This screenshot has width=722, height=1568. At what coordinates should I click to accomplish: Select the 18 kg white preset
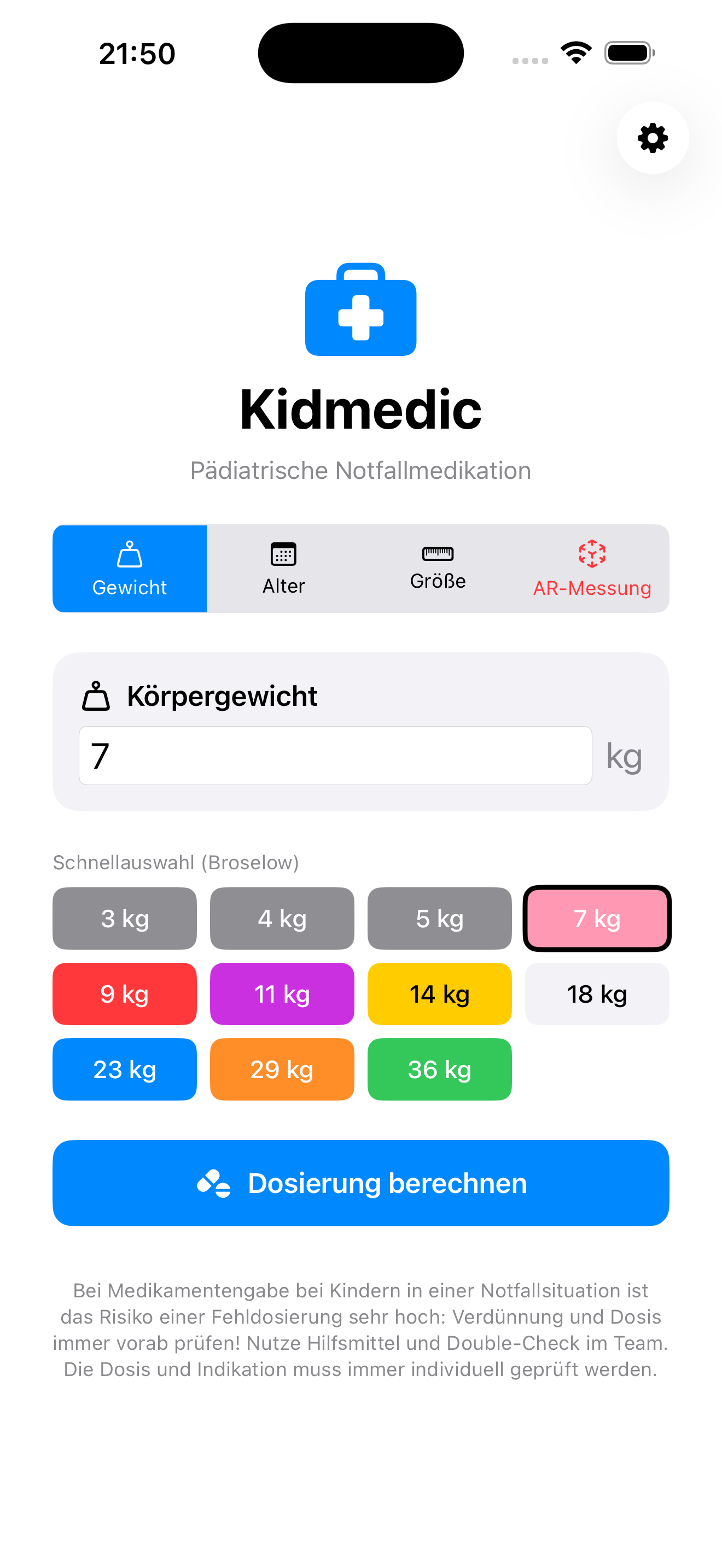(597, 993)
